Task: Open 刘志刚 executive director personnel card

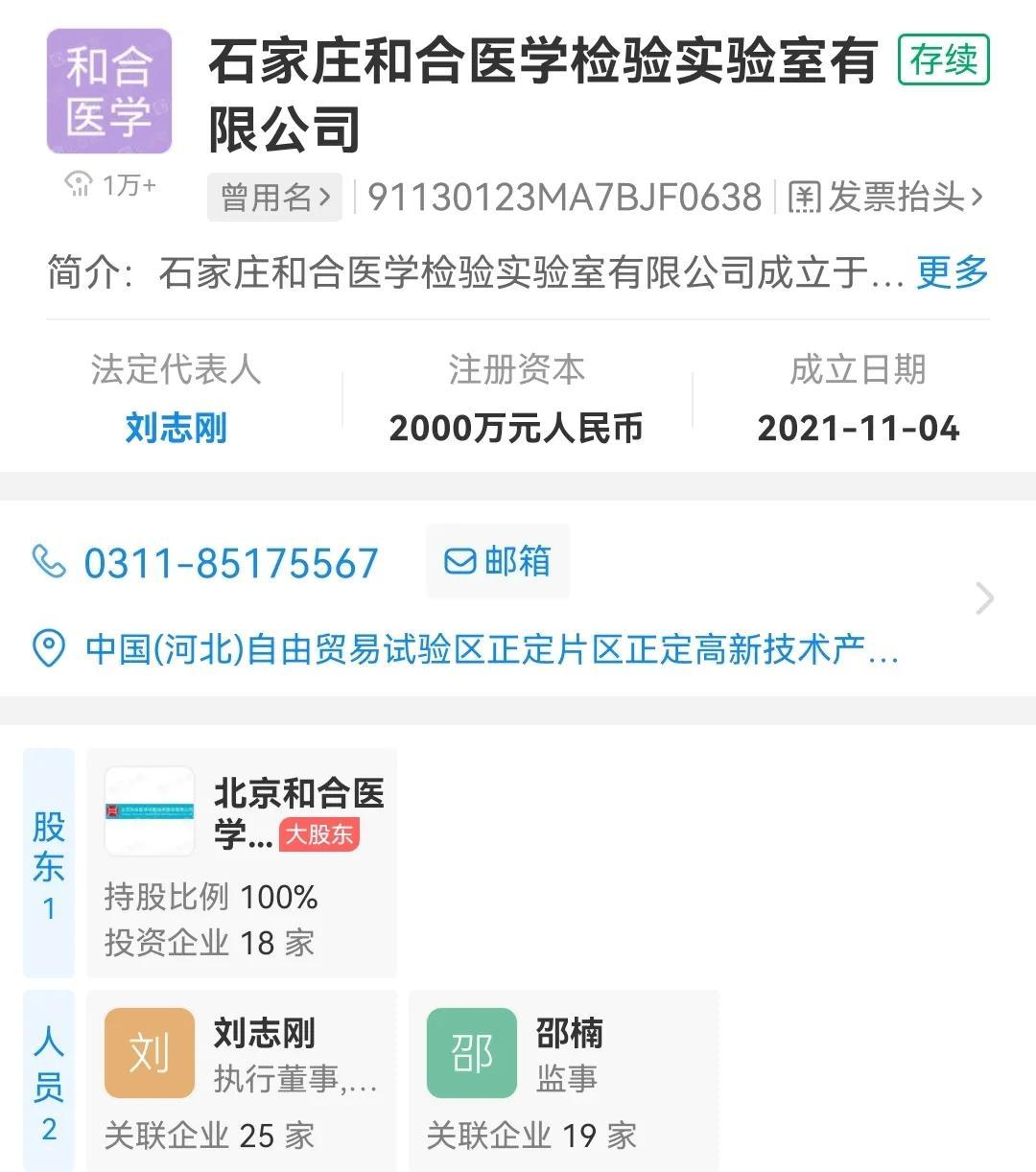Action: tap(242, 1080)
